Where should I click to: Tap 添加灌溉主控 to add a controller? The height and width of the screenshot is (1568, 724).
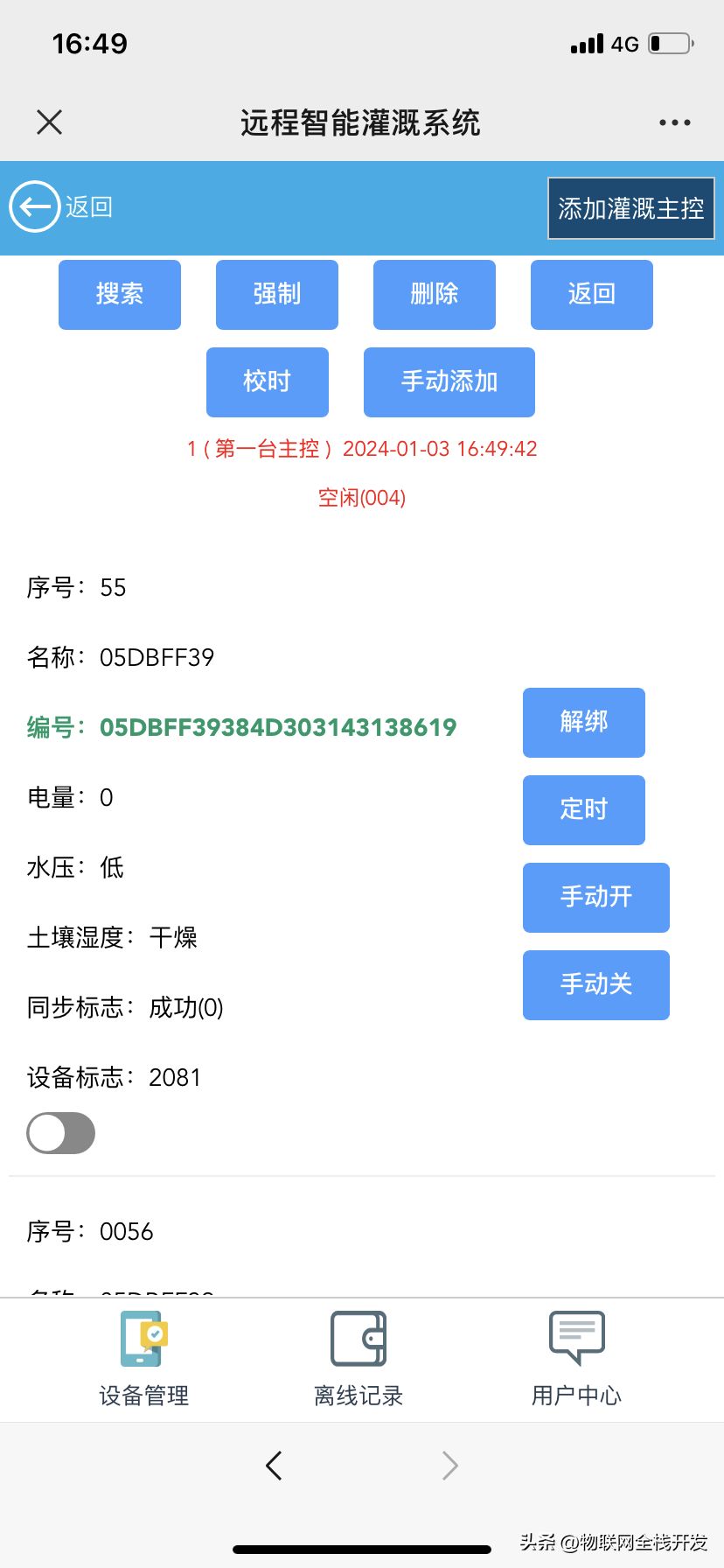click(x=631, y=208)
